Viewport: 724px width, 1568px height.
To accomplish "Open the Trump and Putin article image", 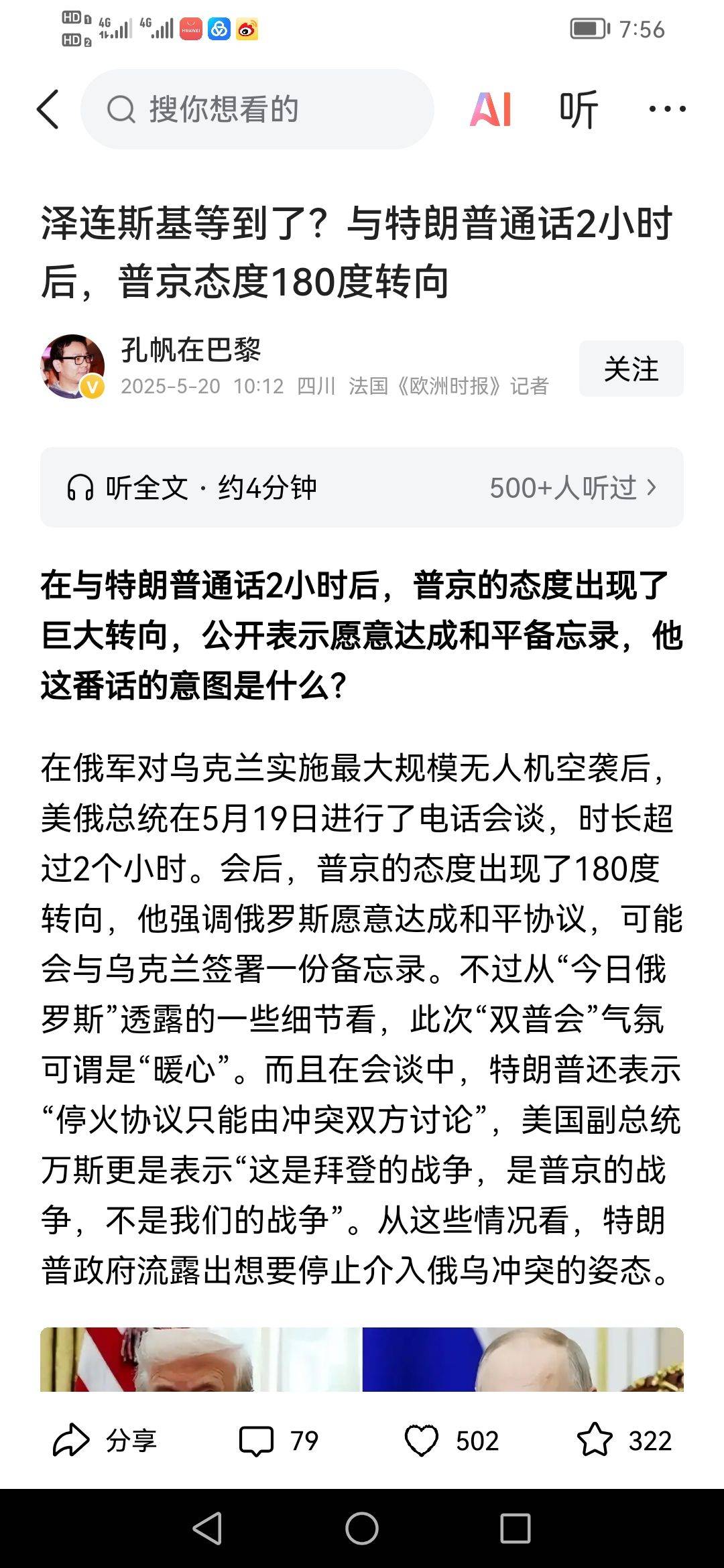I will pos(362,1359).
